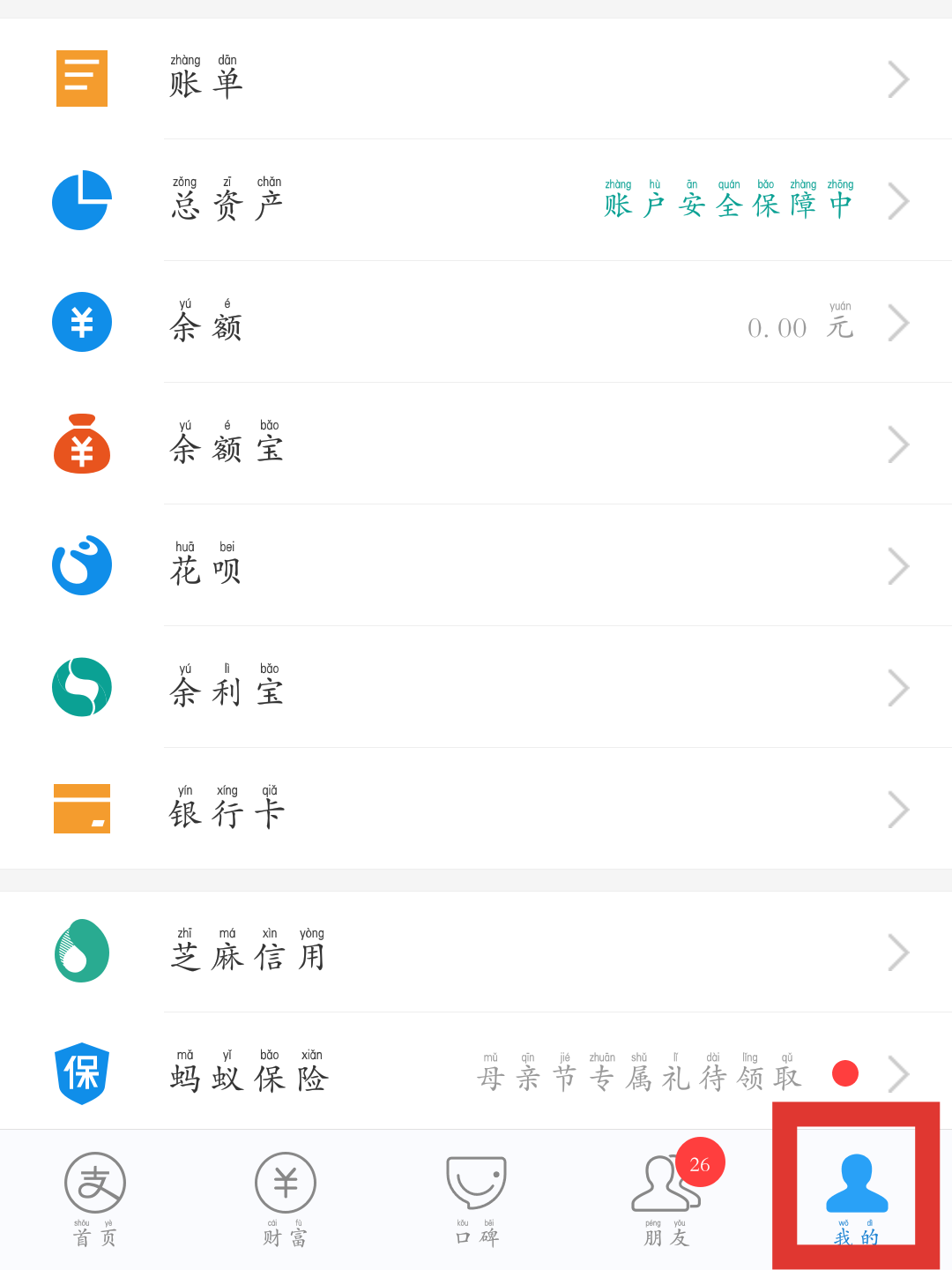This screenshot has width=952, height=1270.
Task: Open 芝麻信用 Sesame Credit
Action: [x=476, y=952]
